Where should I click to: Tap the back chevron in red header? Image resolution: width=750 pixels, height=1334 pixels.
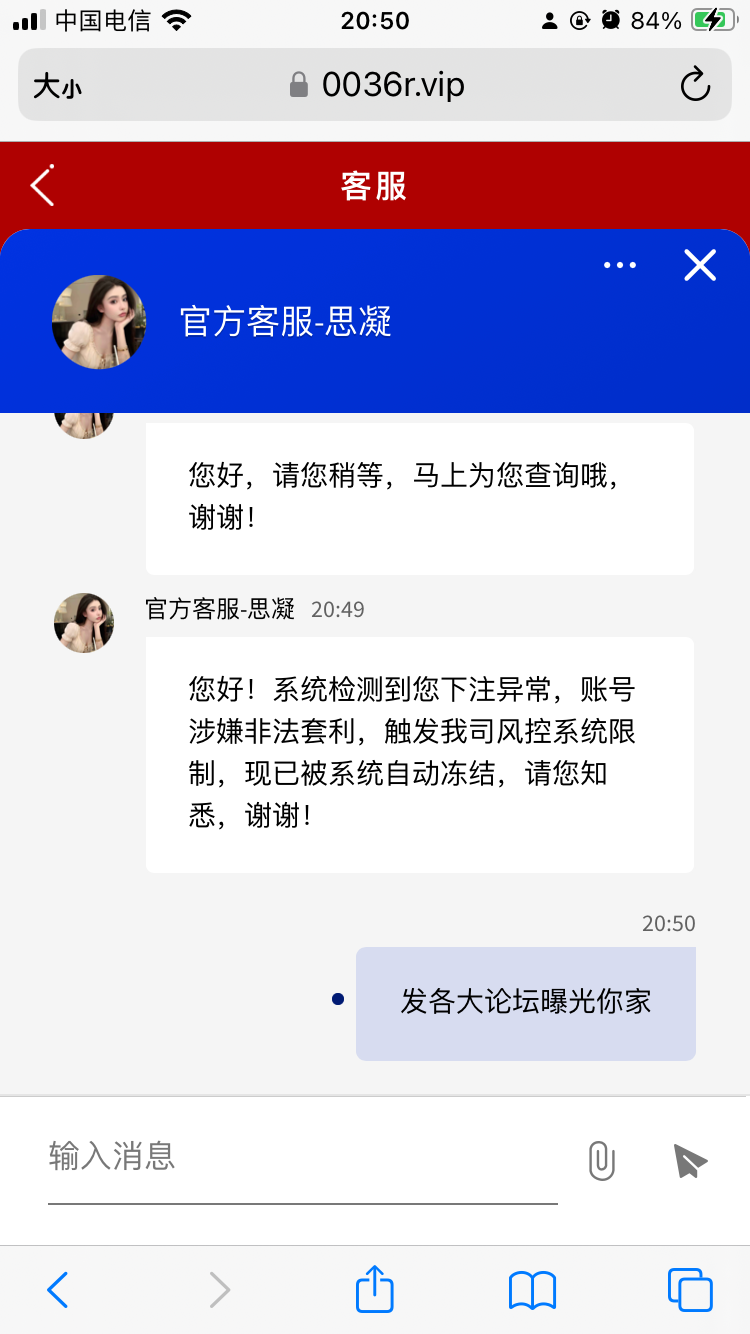pyautogui.click(x=40, y=186)
